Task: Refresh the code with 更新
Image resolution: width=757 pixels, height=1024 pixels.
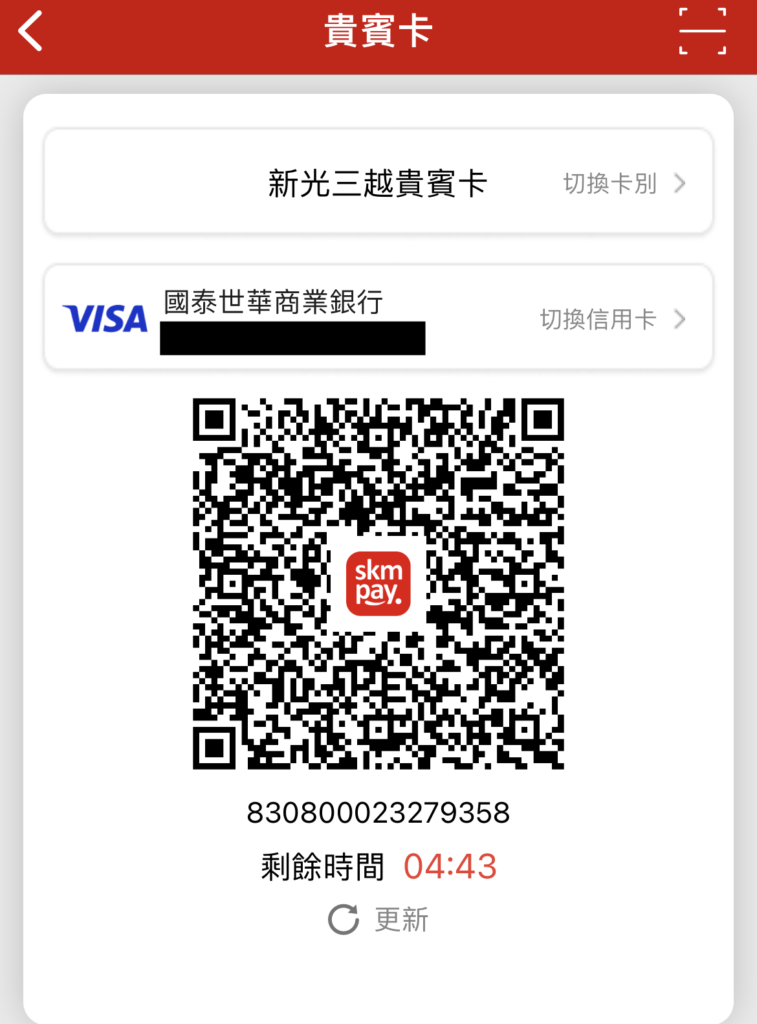Action: click(x=379, y=920)
